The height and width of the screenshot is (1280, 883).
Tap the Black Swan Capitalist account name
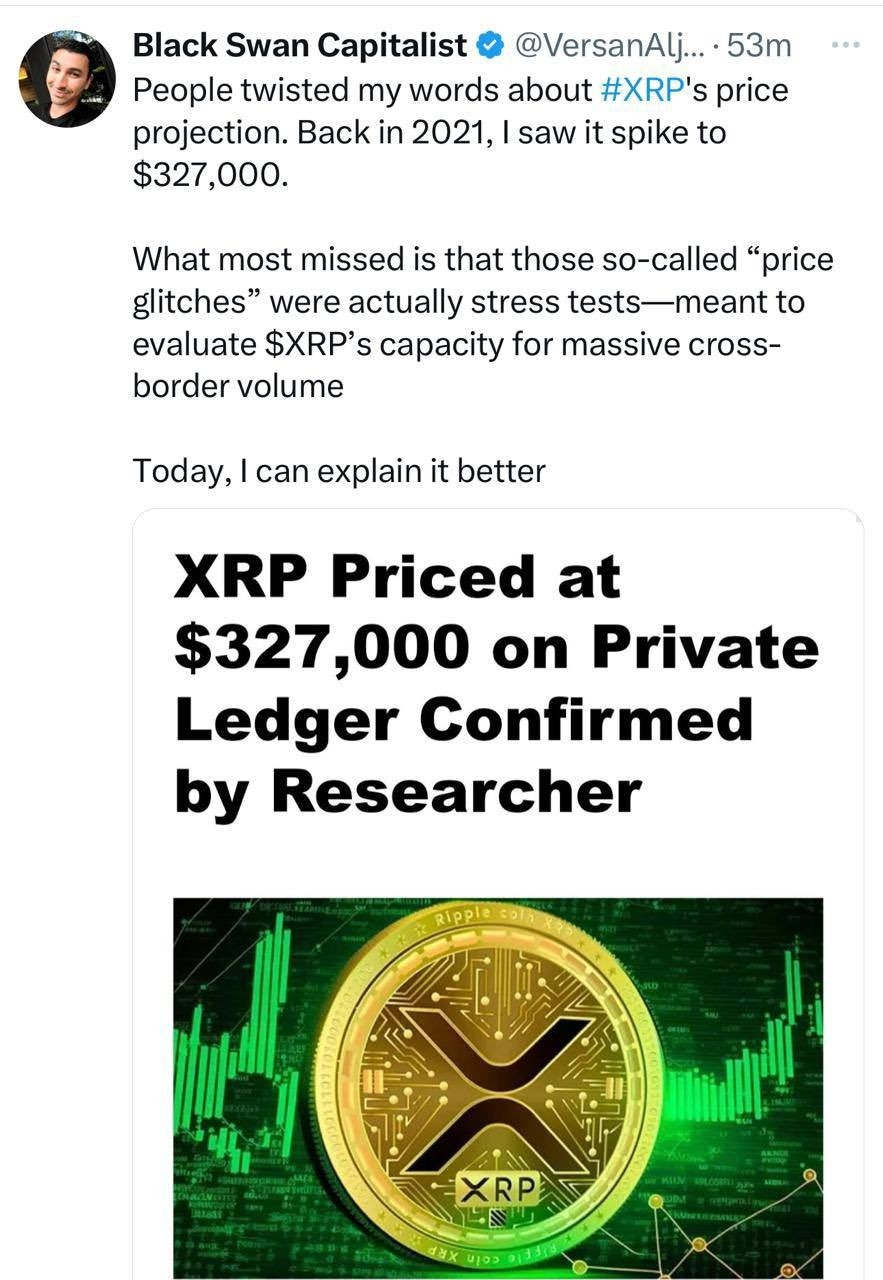(x=299, y=45)
